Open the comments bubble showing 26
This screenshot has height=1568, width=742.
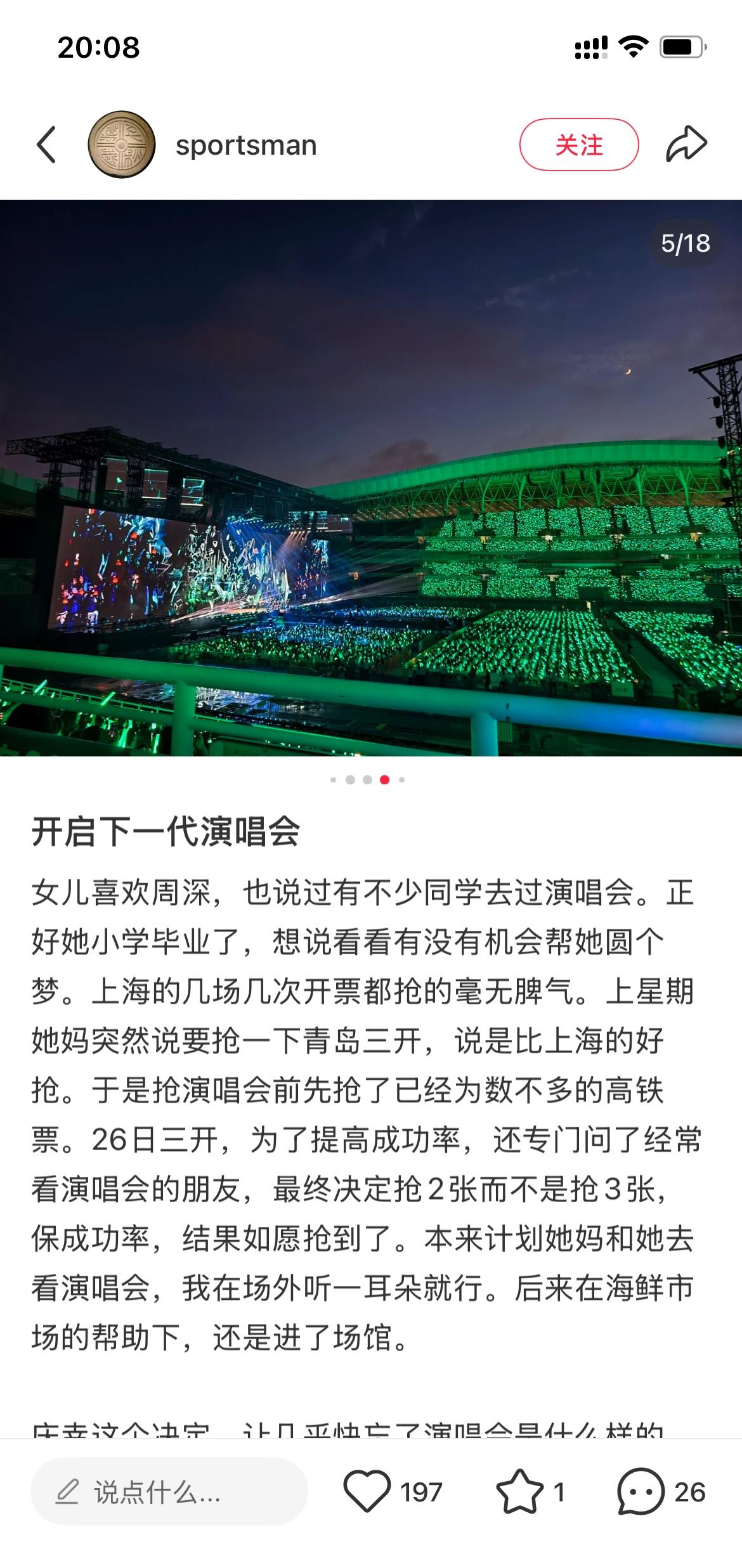pyautogui.click(x=641, y=1491)
